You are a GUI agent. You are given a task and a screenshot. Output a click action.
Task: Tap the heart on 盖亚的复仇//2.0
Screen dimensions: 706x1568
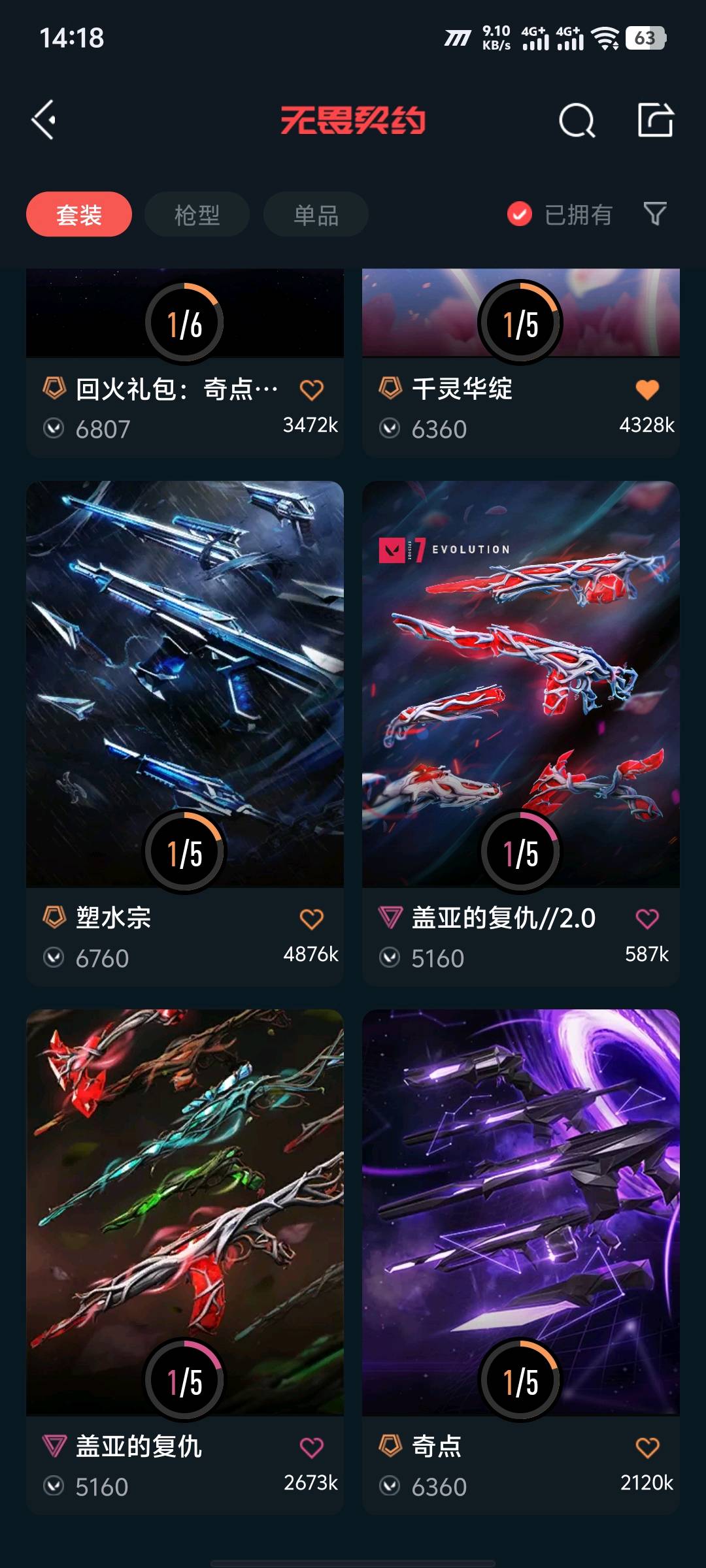pyautogui.click(x=647, y=919)
